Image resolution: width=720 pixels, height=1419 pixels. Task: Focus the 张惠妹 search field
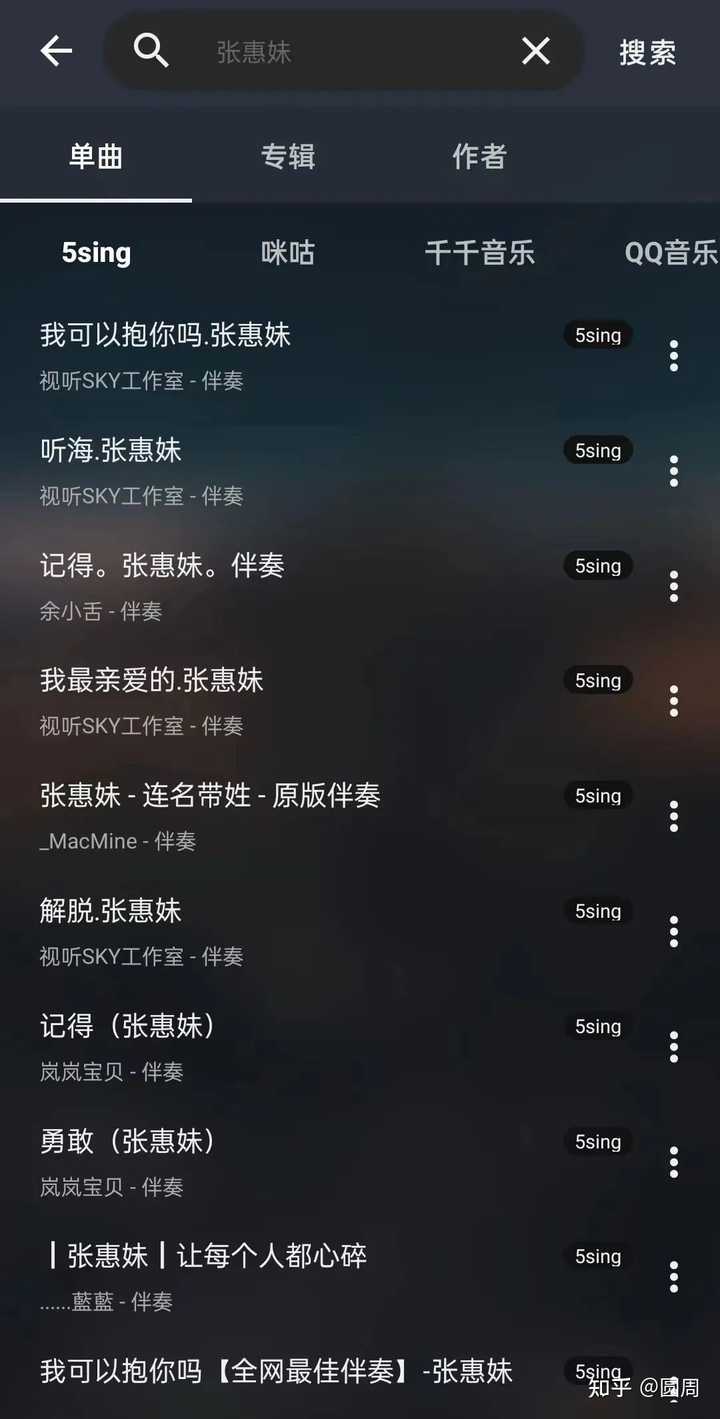pyautogui.click(x=340, y=52)
